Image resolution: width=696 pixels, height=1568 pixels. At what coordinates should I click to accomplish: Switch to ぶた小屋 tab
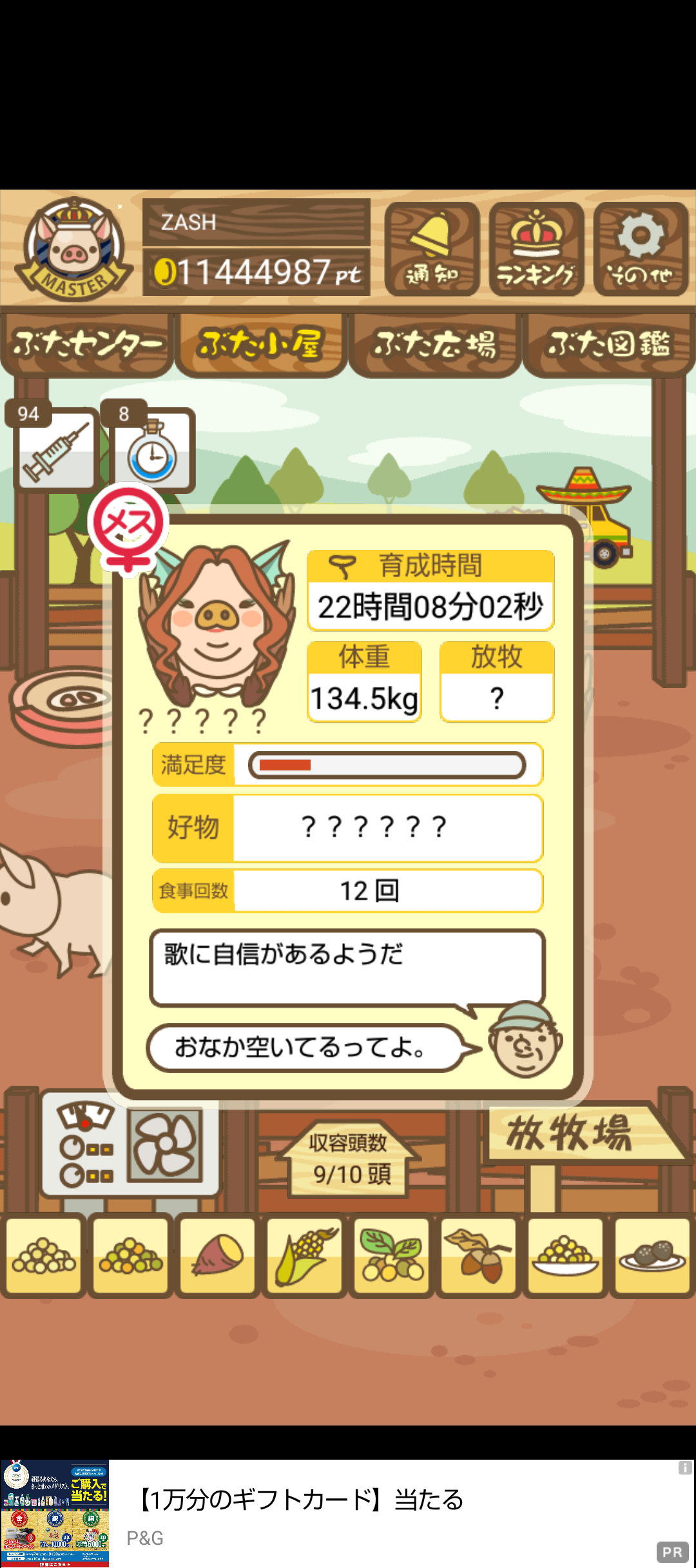coord(260,344)
